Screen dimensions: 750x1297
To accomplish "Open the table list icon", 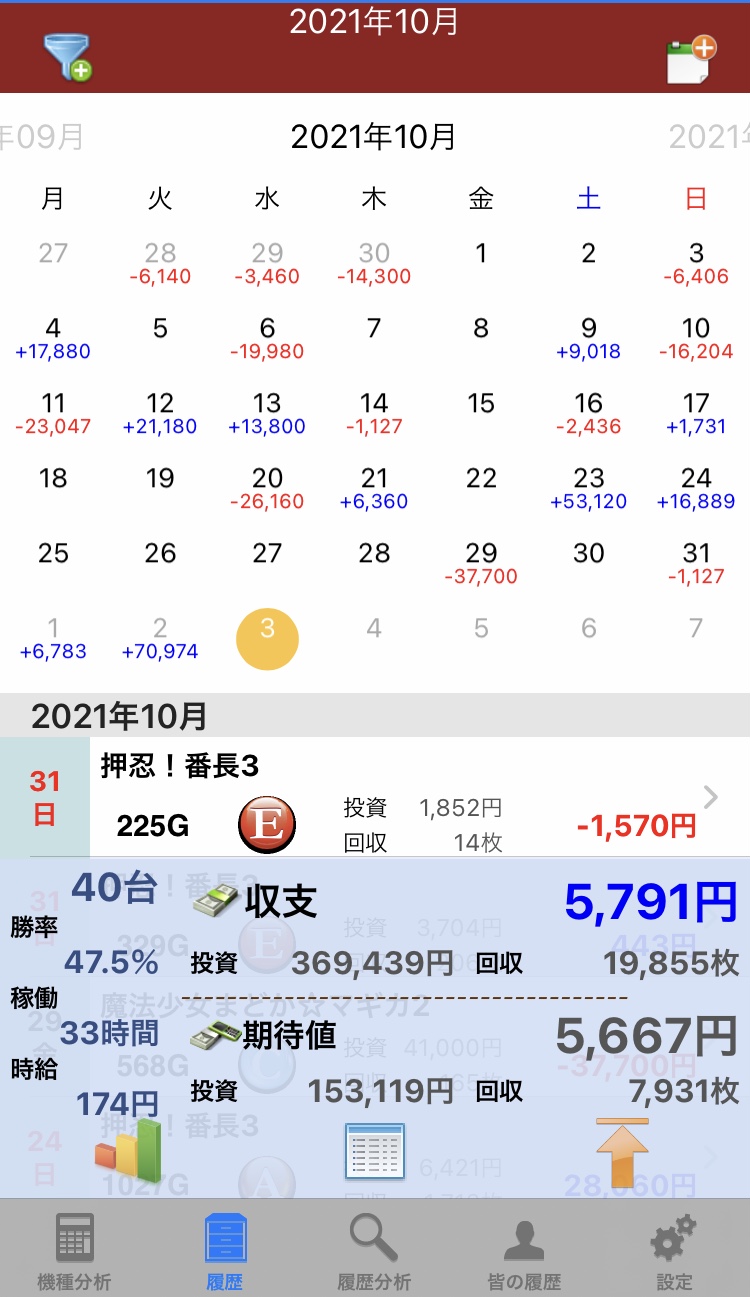I will (x=375, y=1151).
